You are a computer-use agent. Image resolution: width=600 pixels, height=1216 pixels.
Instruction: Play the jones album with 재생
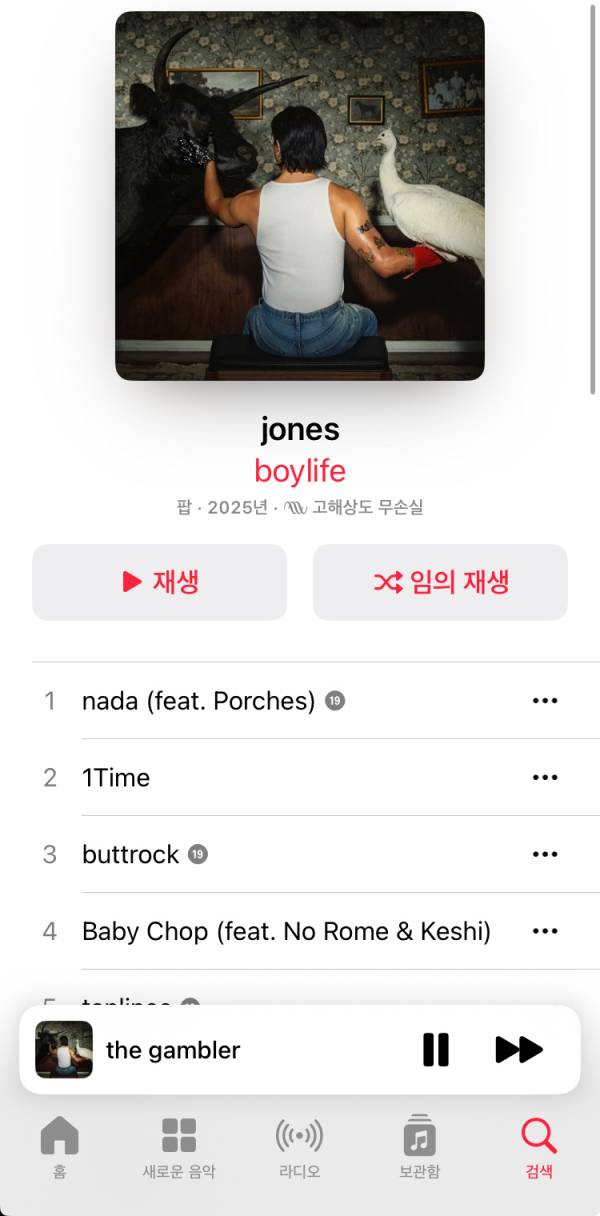[159, 582]
